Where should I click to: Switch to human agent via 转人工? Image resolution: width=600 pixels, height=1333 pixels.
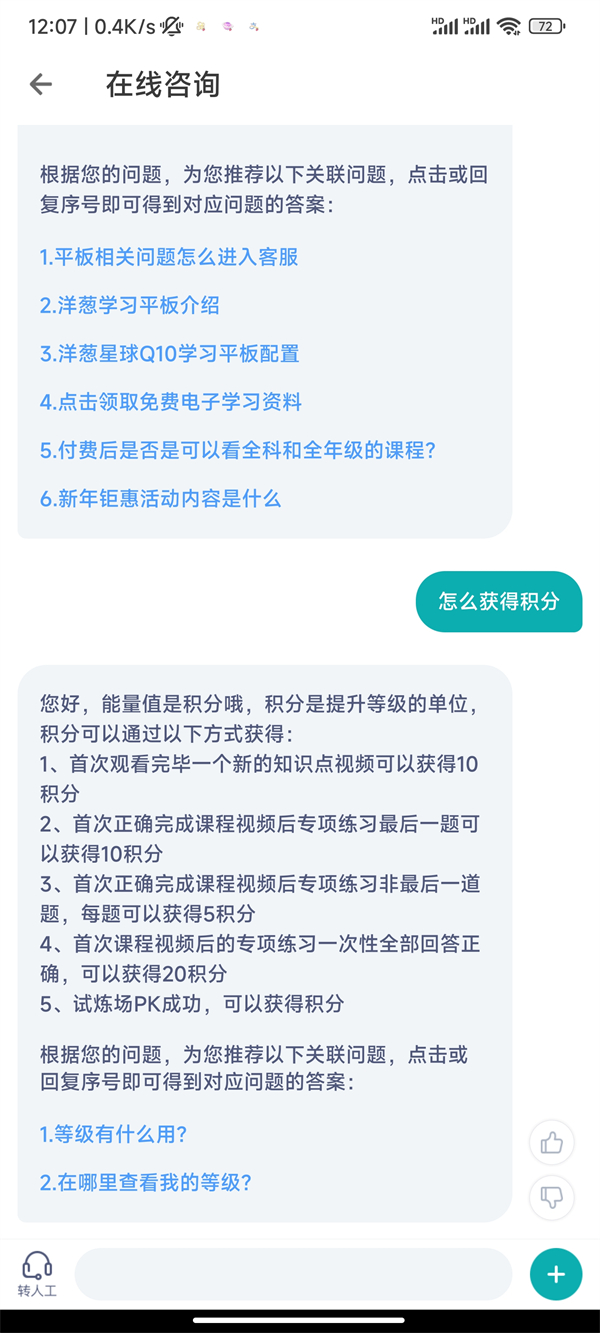(37, 1274)
